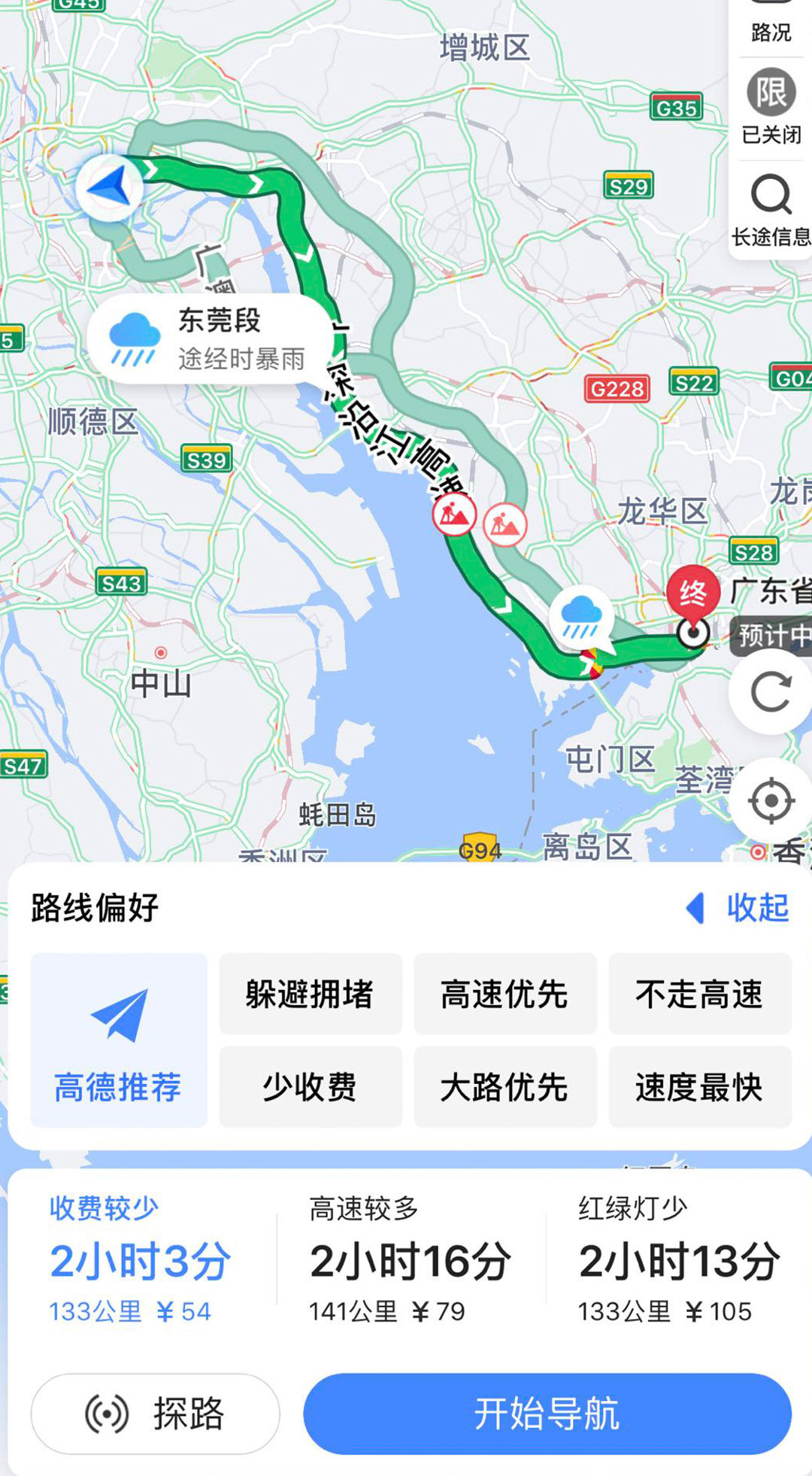812x1476 pixels.
Task: Select the 速度最快 preference
Action: 699,1087
